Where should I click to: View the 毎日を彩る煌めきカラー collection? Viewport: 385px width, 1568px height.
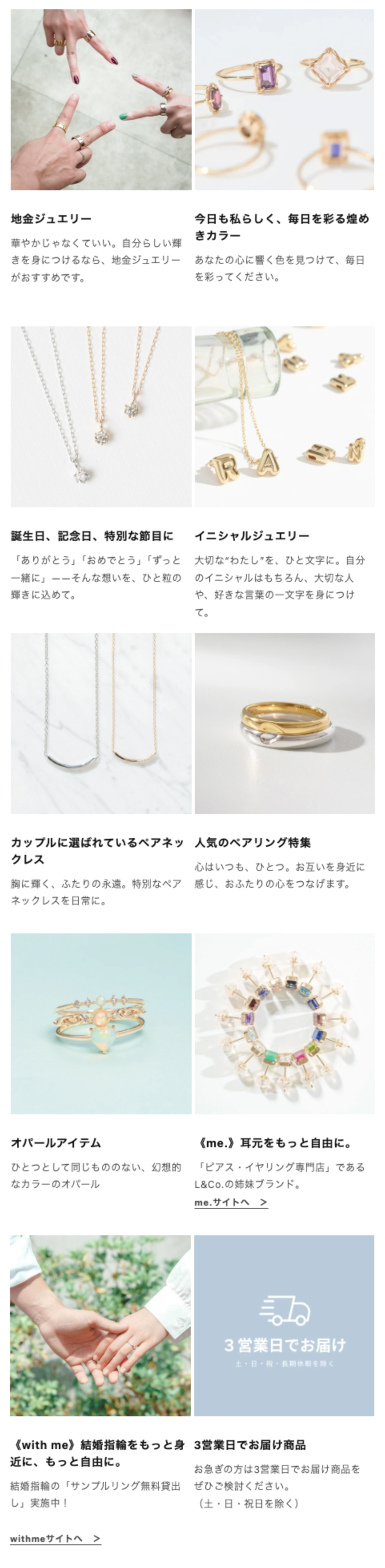point(284,100)
